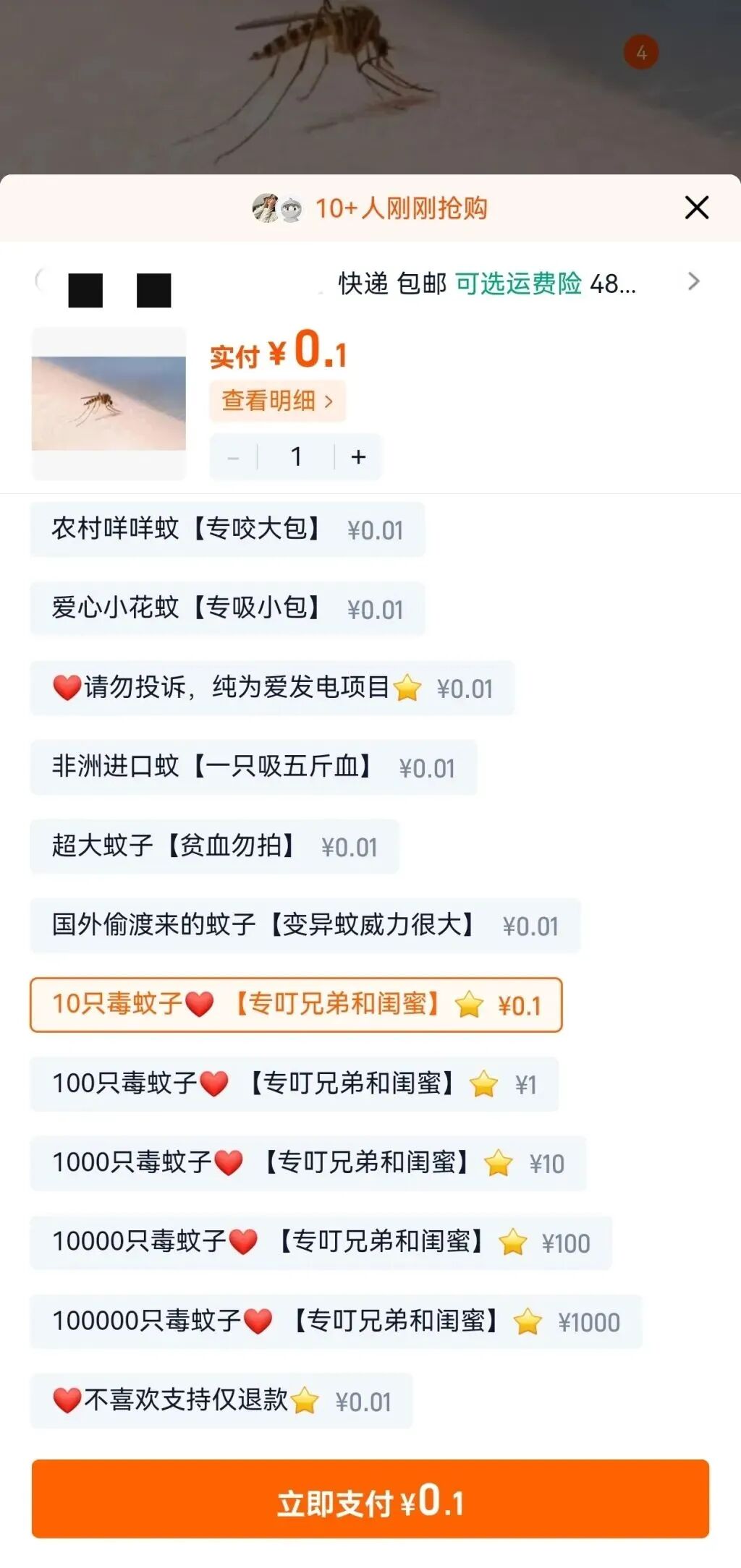Open shipping details chevron
The width and height of the screenshot is (741, 1568).
[693, 281]
